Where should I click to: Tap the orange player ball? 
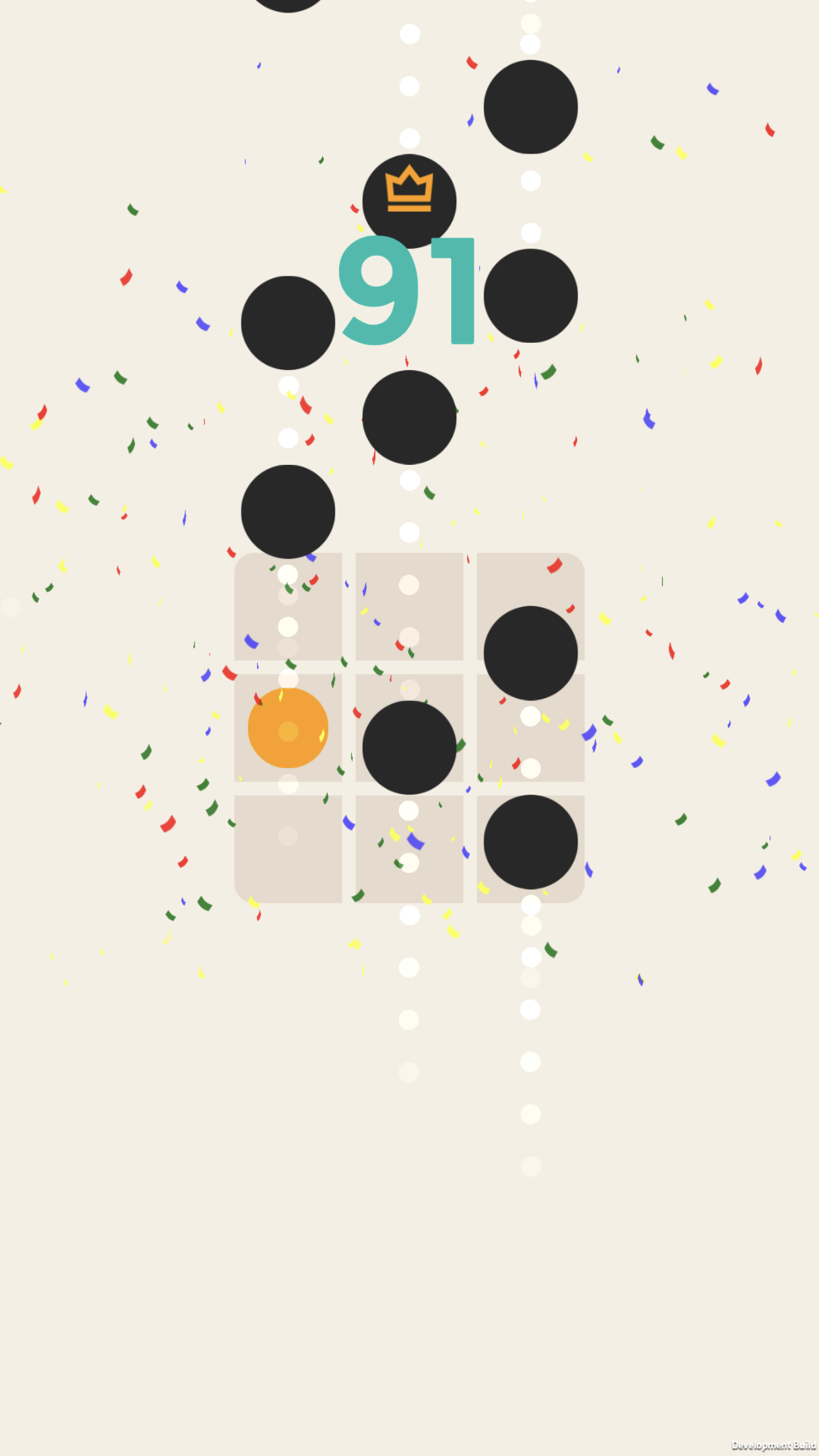288,728
